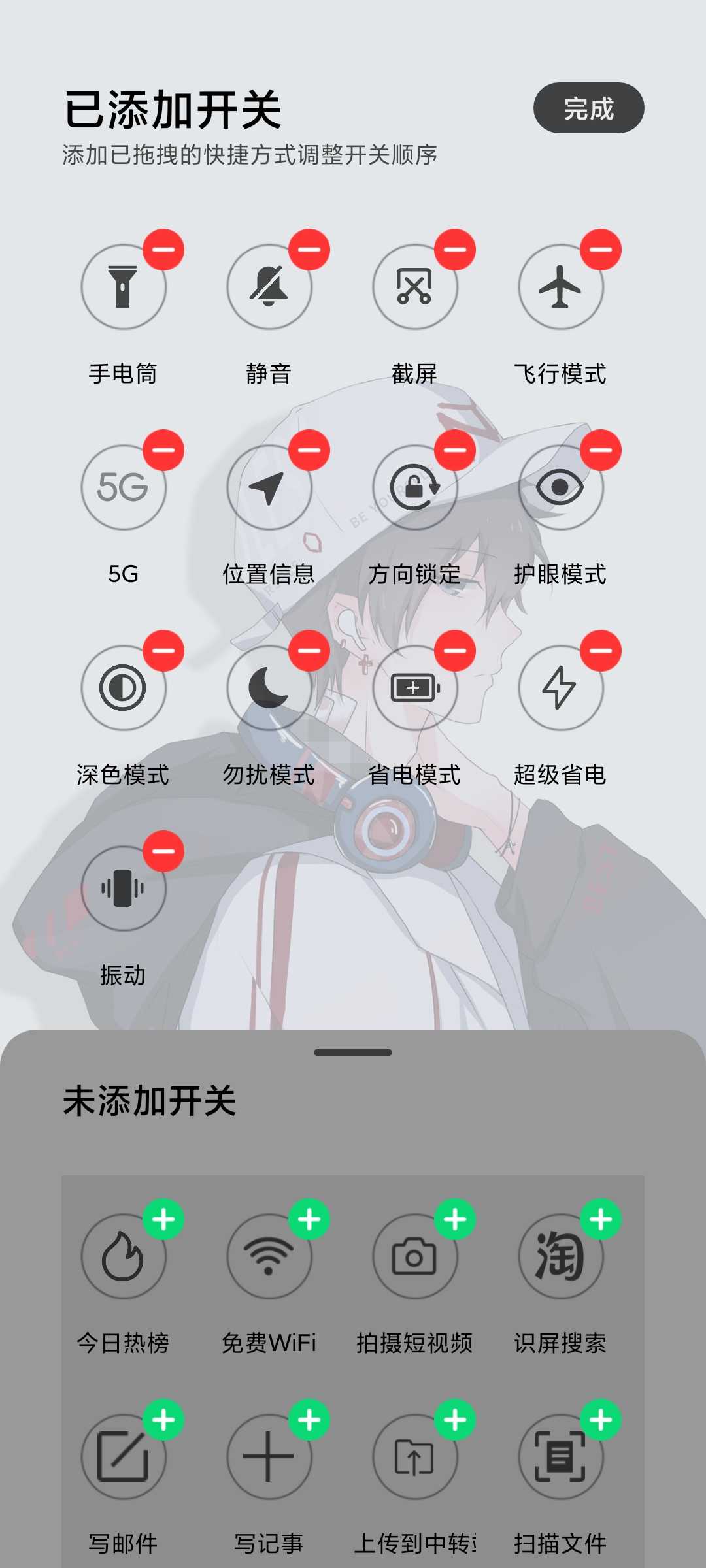706x1568 pixels.
Task: Remove the 截屏 switch
Action: click(455, 250)
